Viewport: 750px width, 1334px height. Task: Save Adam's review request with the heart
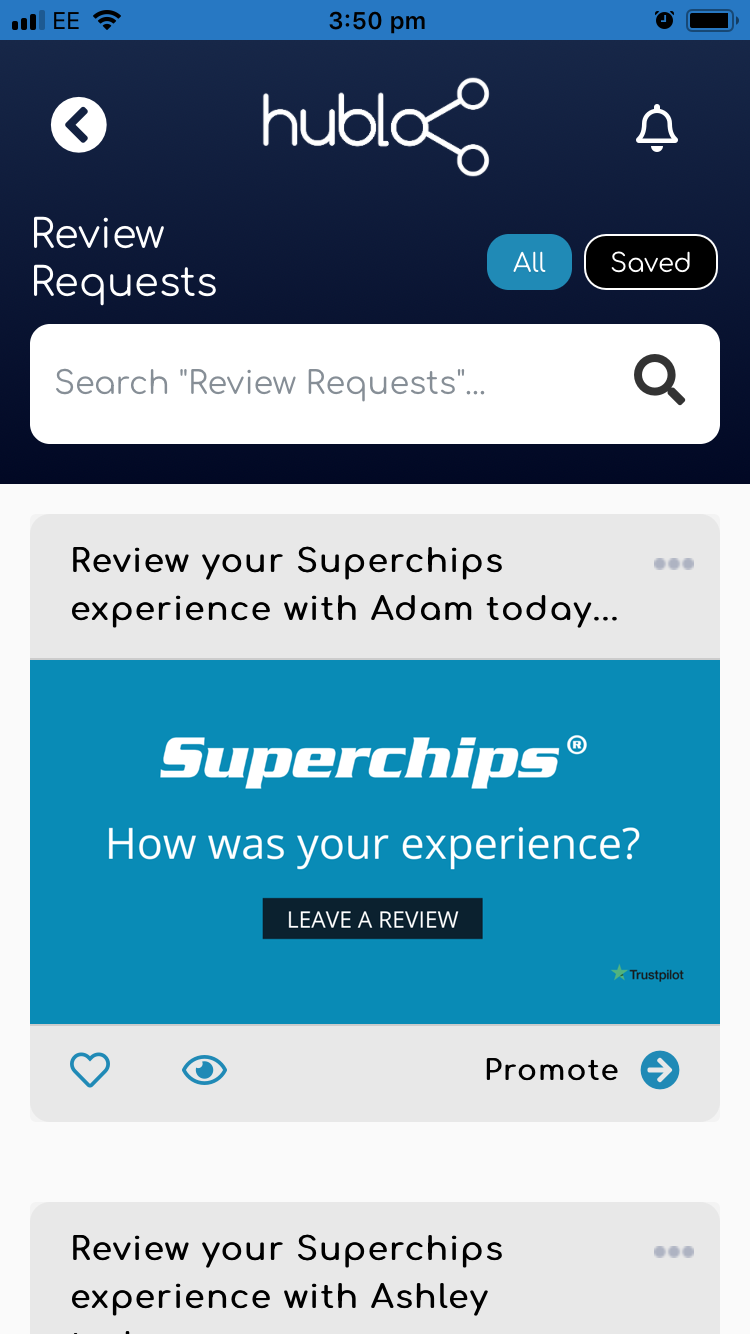(90, 1070)
